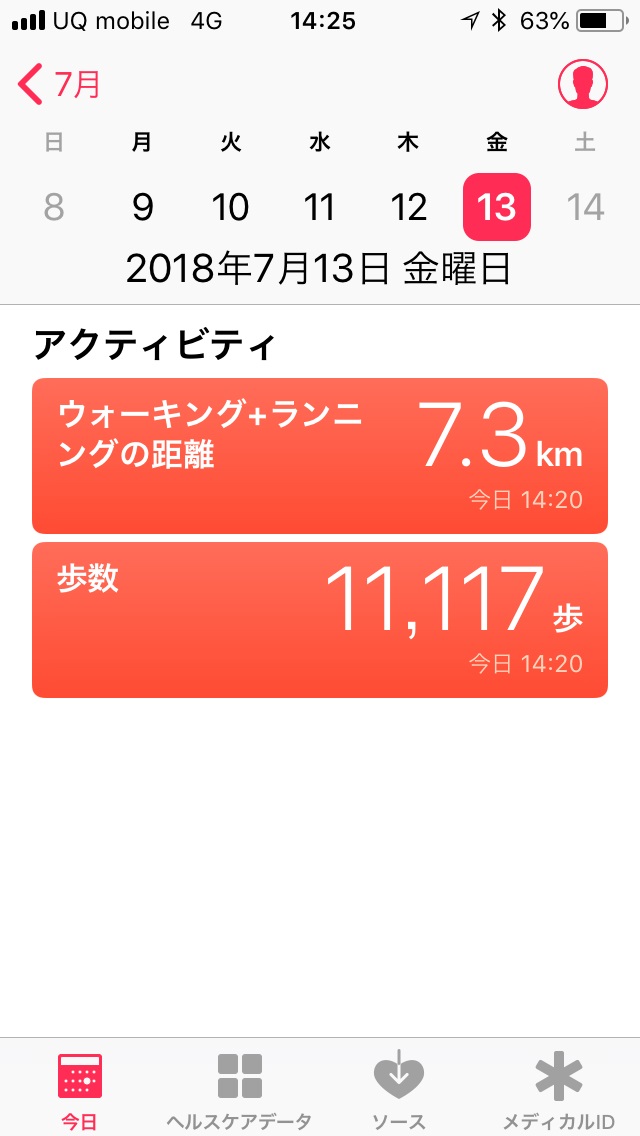This screenshot has height=1136, width=640.
Task: Select day 10 in the week row
Action: tap(230, 207)
